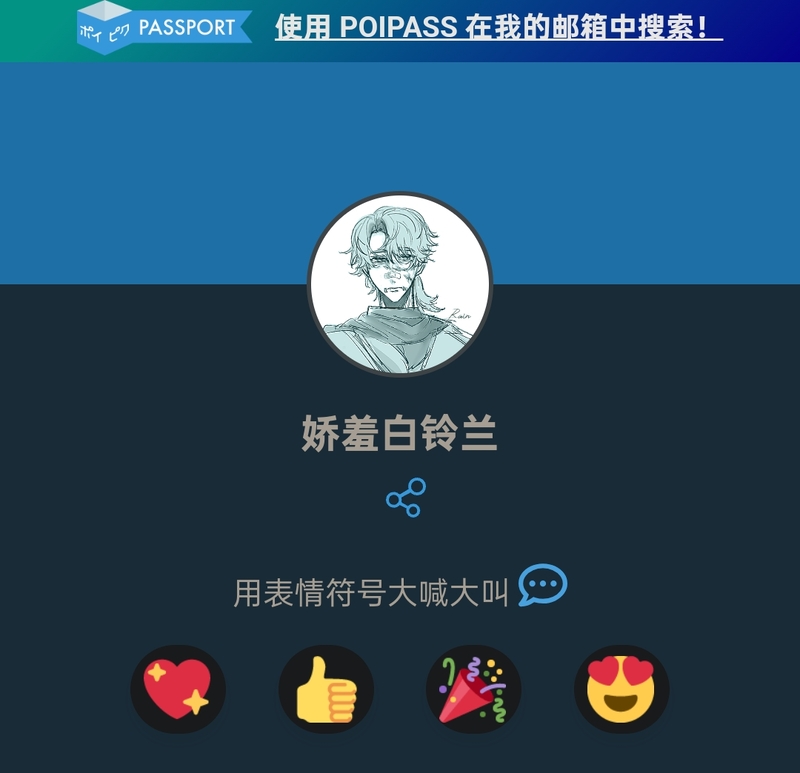Open the emoji comment speech bubble
The image size is (800, 773).
coord(543,586)
